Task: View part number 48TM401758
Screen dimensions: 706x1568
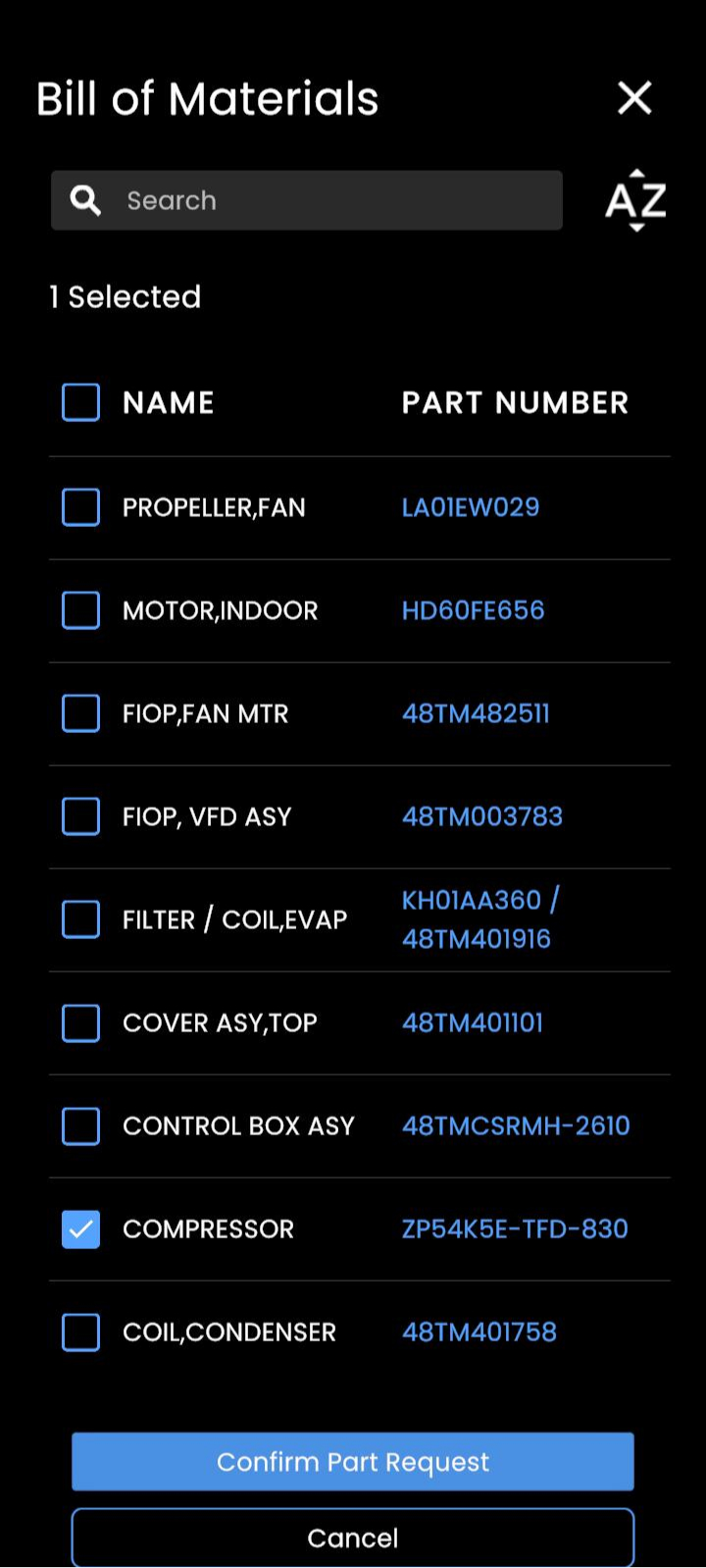Action: click(479, 1332)
